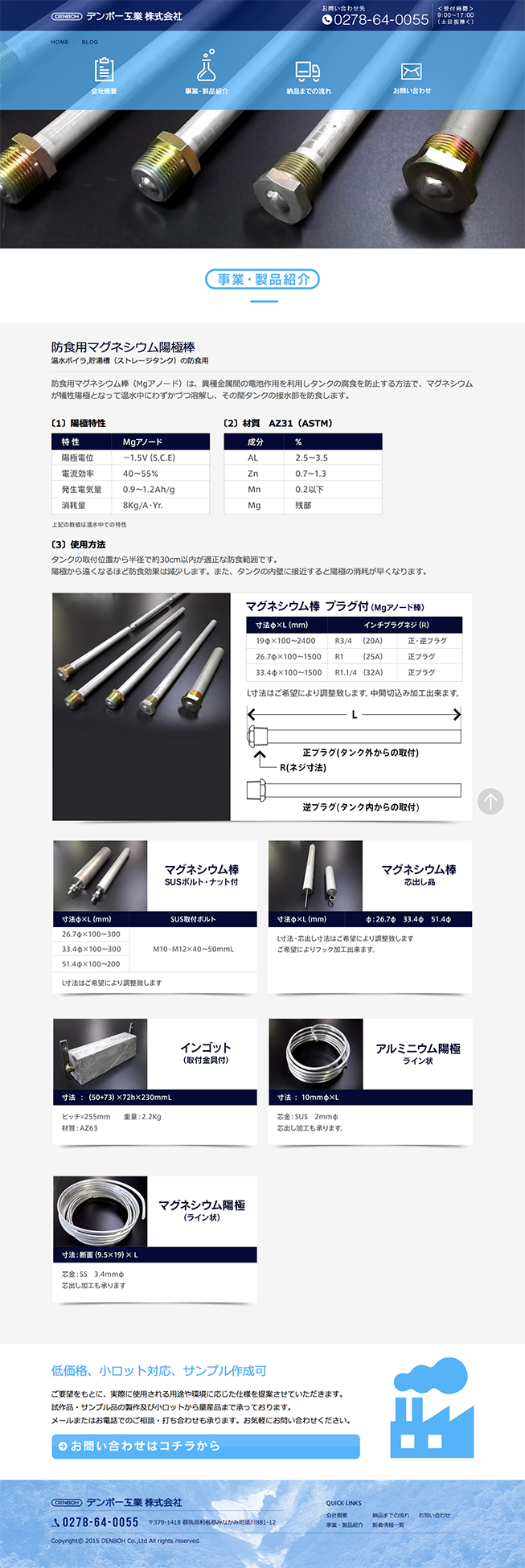Go to 会社概要 in the top icon menu
The height and width of the screenshot is (1568, 525).
pos(104,76)
